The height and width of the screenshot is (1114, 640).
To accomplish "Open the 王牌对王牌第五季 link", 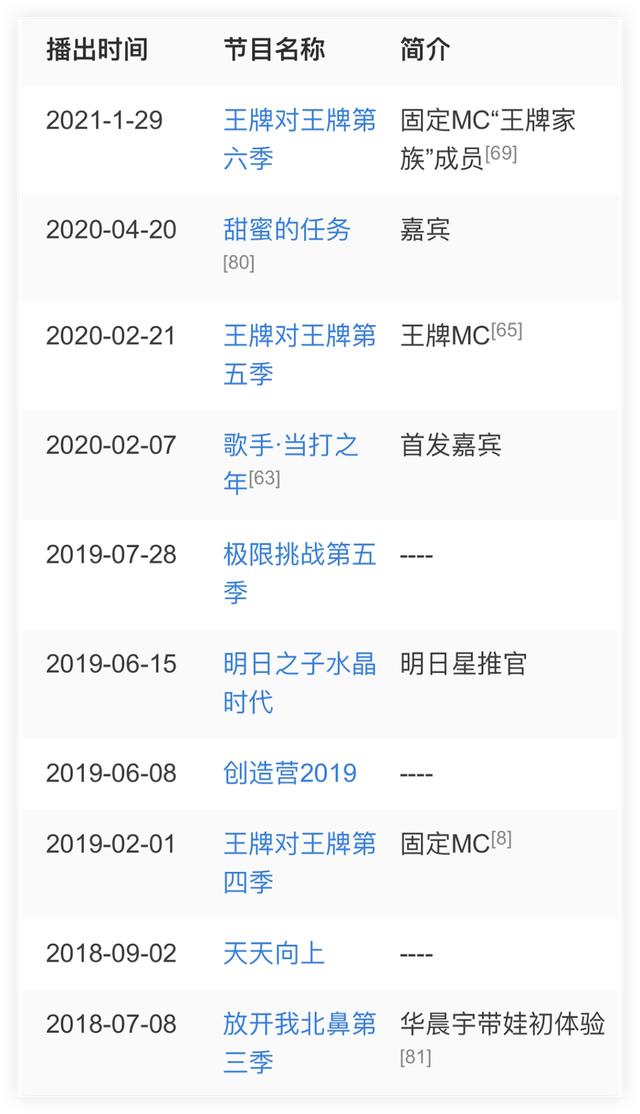I will point(299,355).
